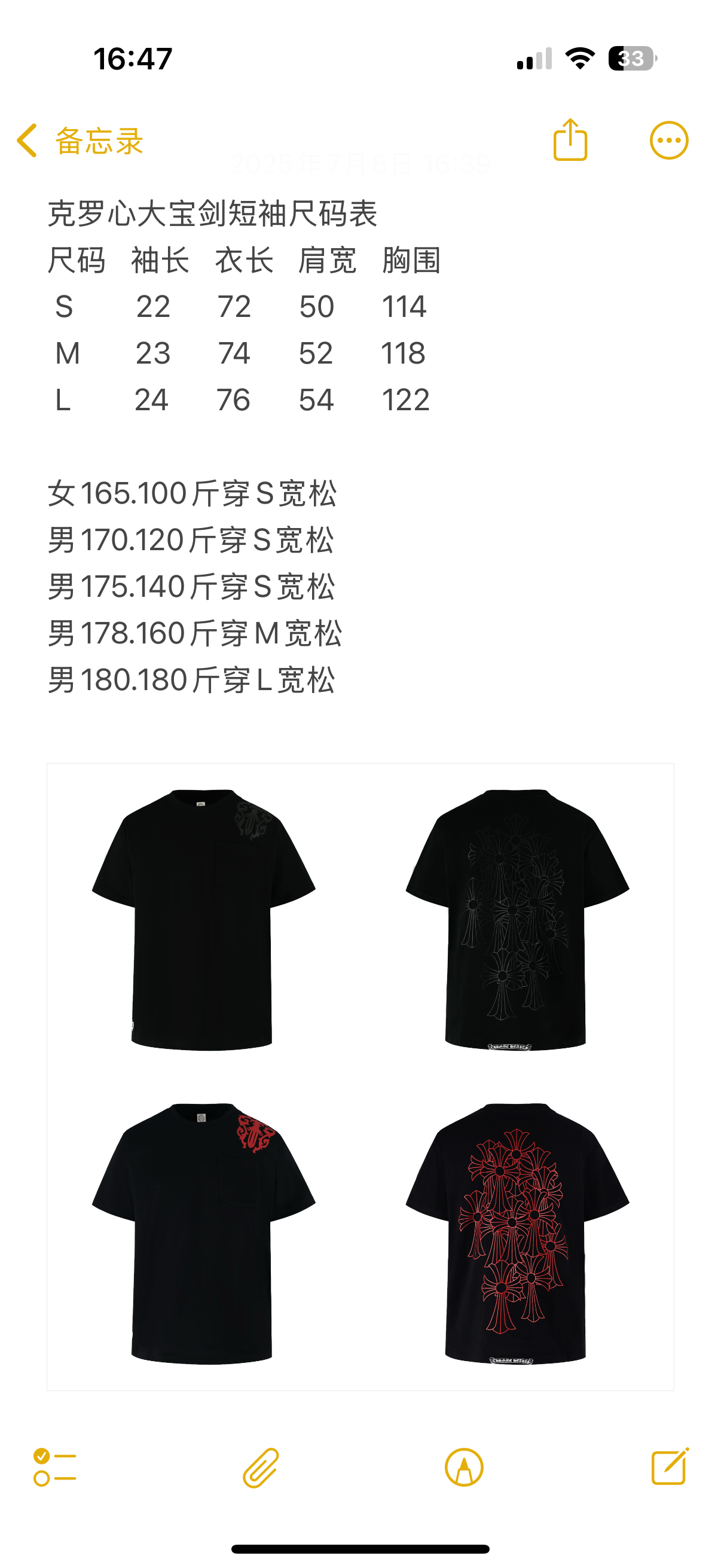Go back to 备忘录 notes list

coord(79,141)
